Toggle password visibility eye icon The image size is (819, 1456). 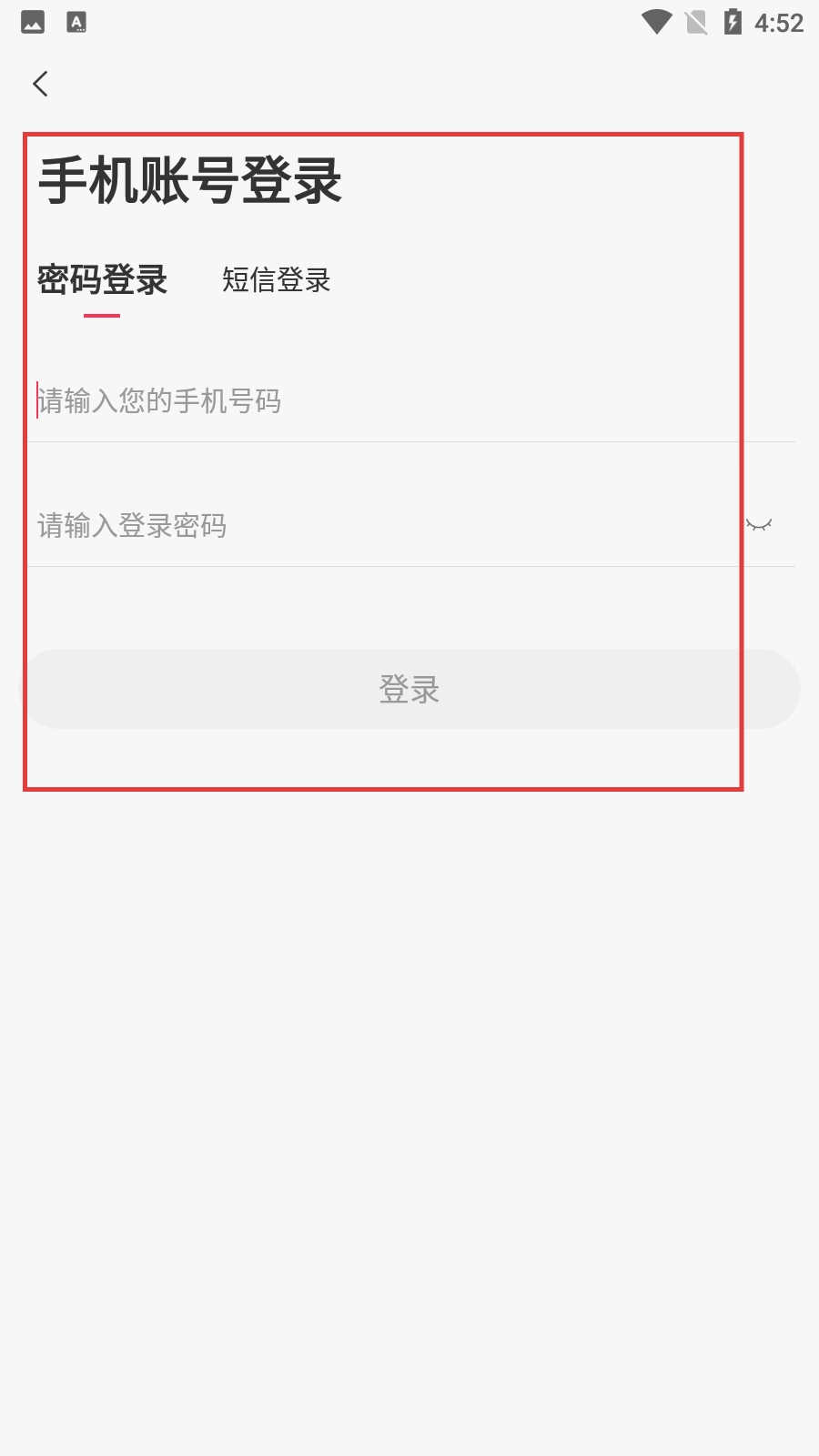pyautogui.click(x=759, y=525)
